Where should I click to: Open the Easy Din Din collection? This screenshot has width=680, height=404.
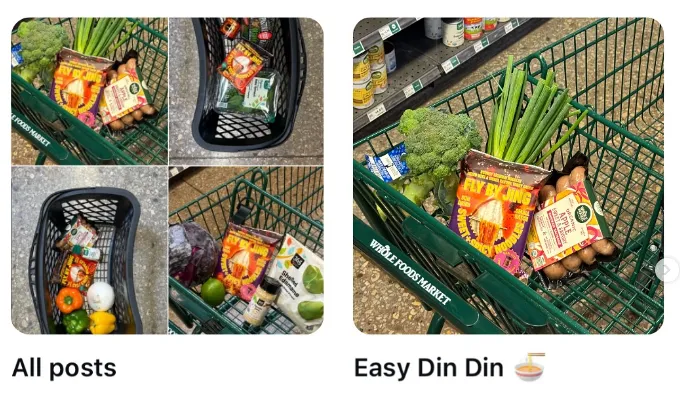pos(508,176)
